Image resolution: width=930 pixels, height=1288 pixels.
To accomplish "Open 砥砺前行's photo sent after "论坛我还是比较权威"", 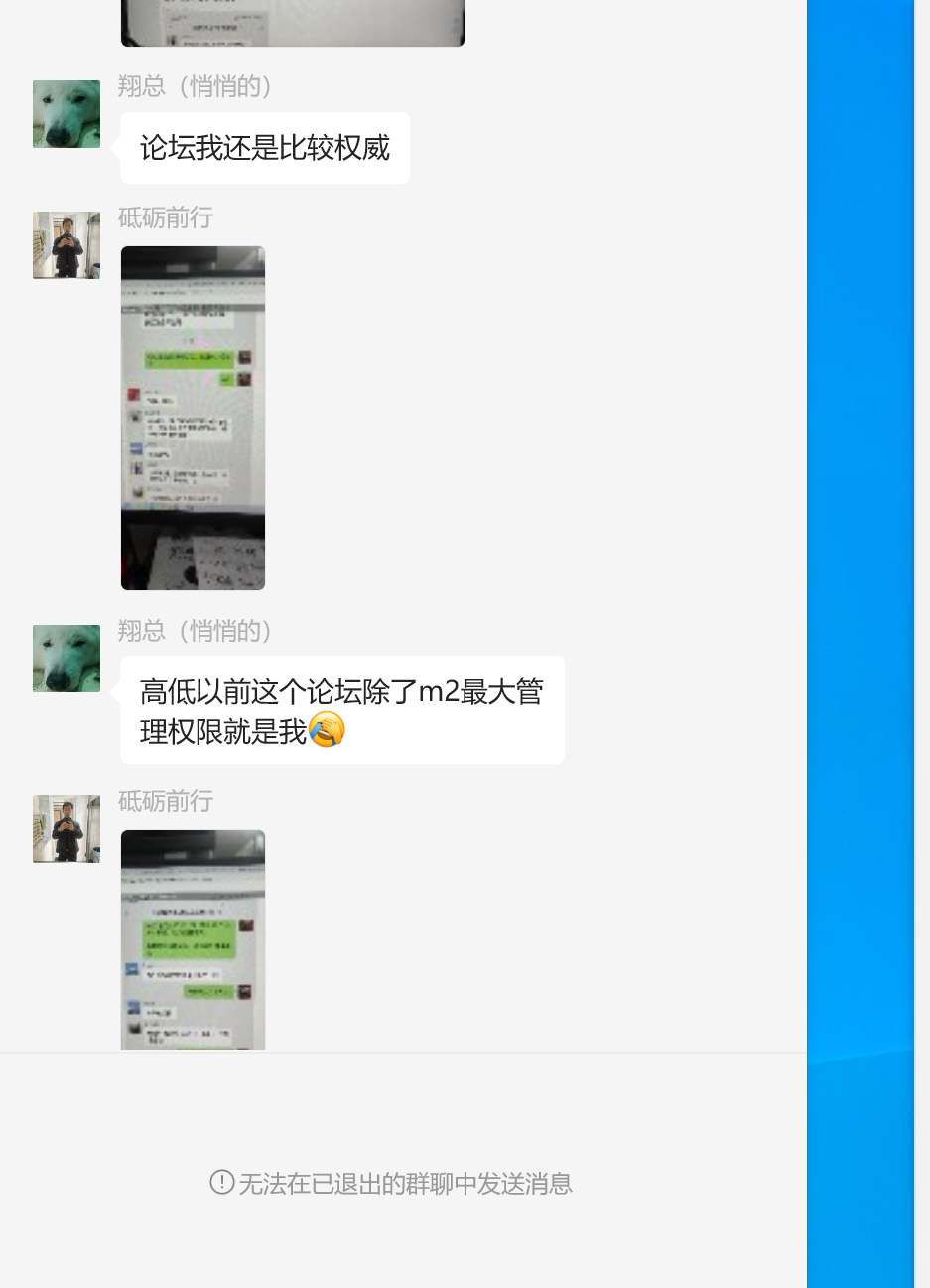I will click(x=193, y=417).
